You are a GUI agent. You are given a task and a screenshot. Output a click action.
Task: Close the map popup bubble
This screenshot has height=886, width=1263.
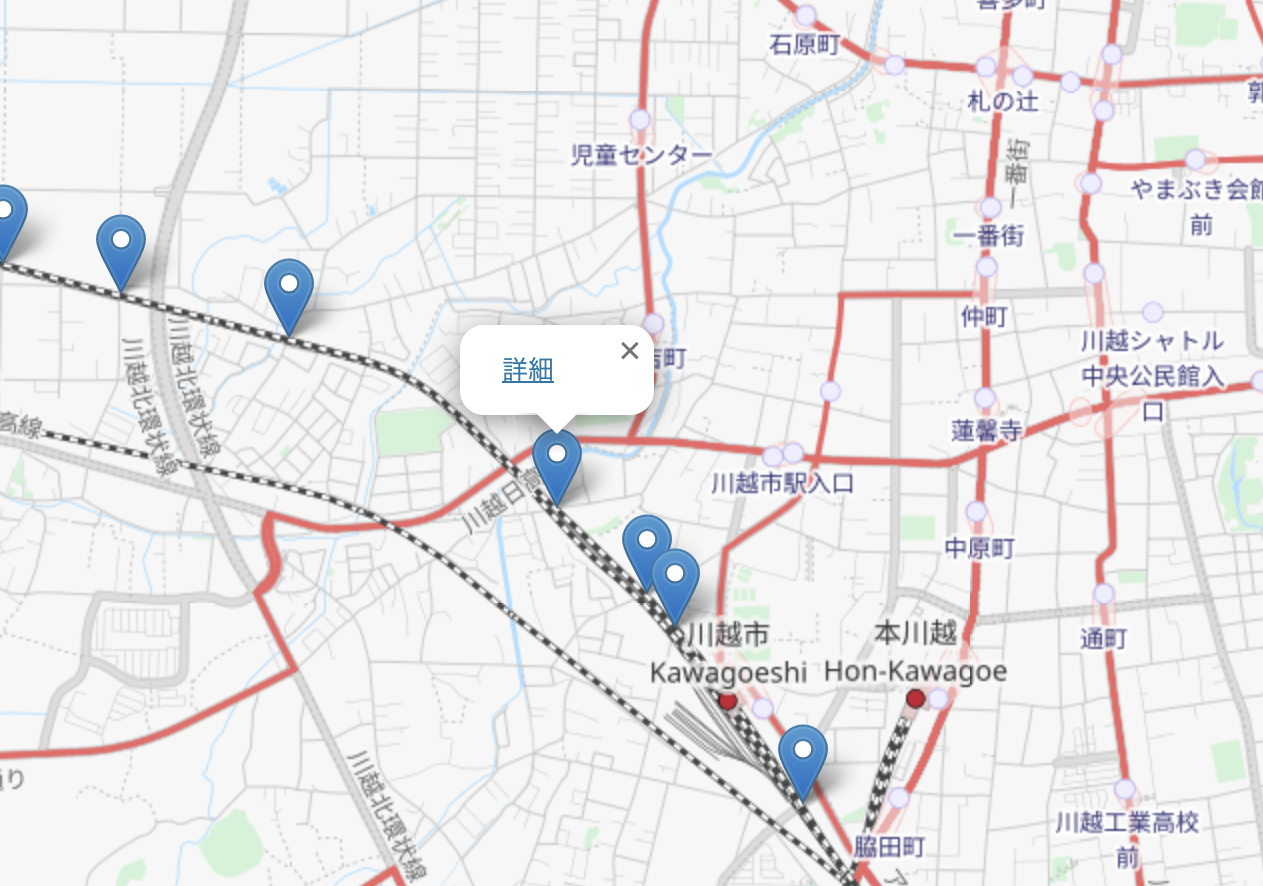coord(629,351)
